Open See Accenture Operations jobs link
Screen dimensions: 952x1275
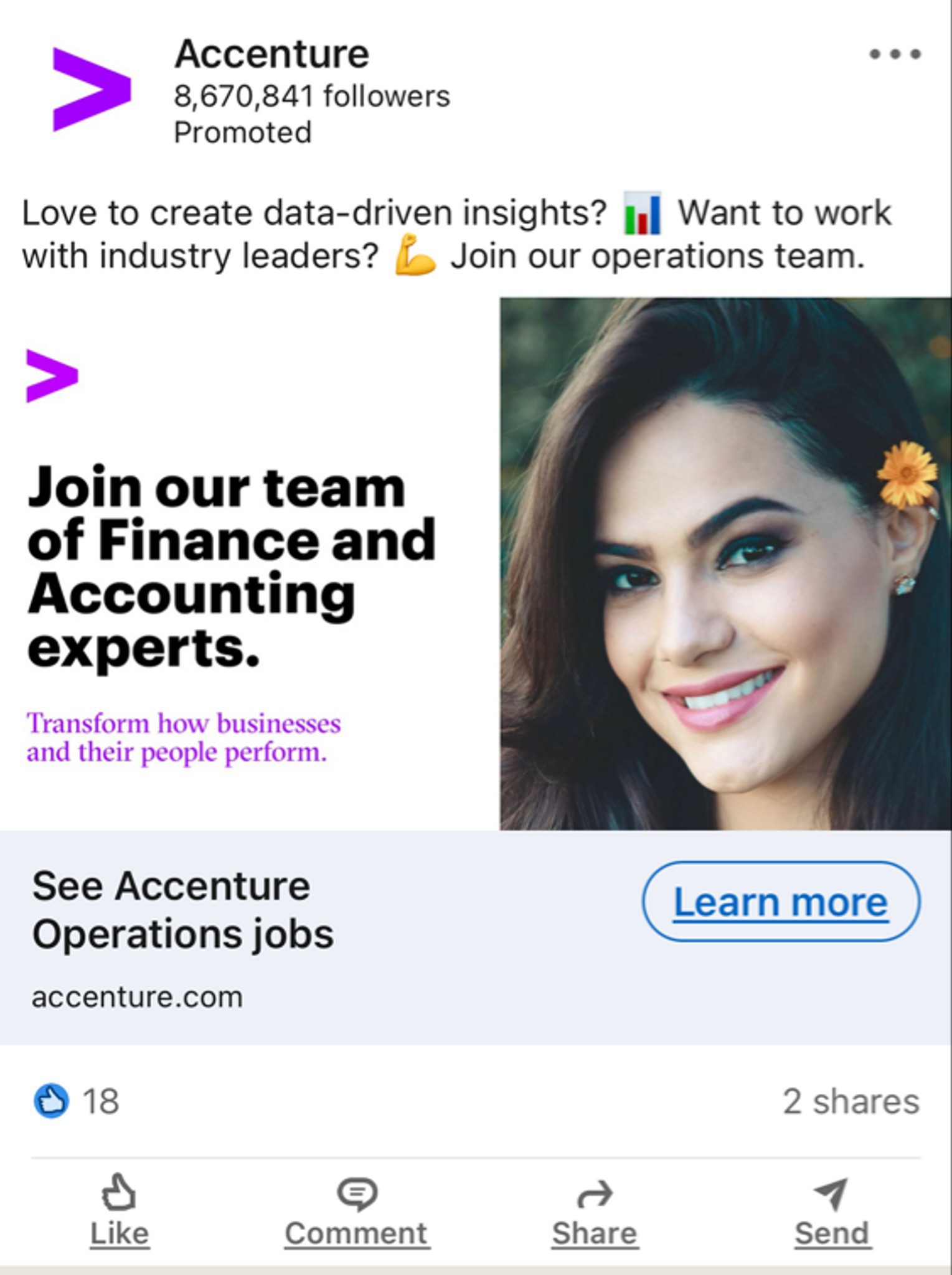pos(182,910)
